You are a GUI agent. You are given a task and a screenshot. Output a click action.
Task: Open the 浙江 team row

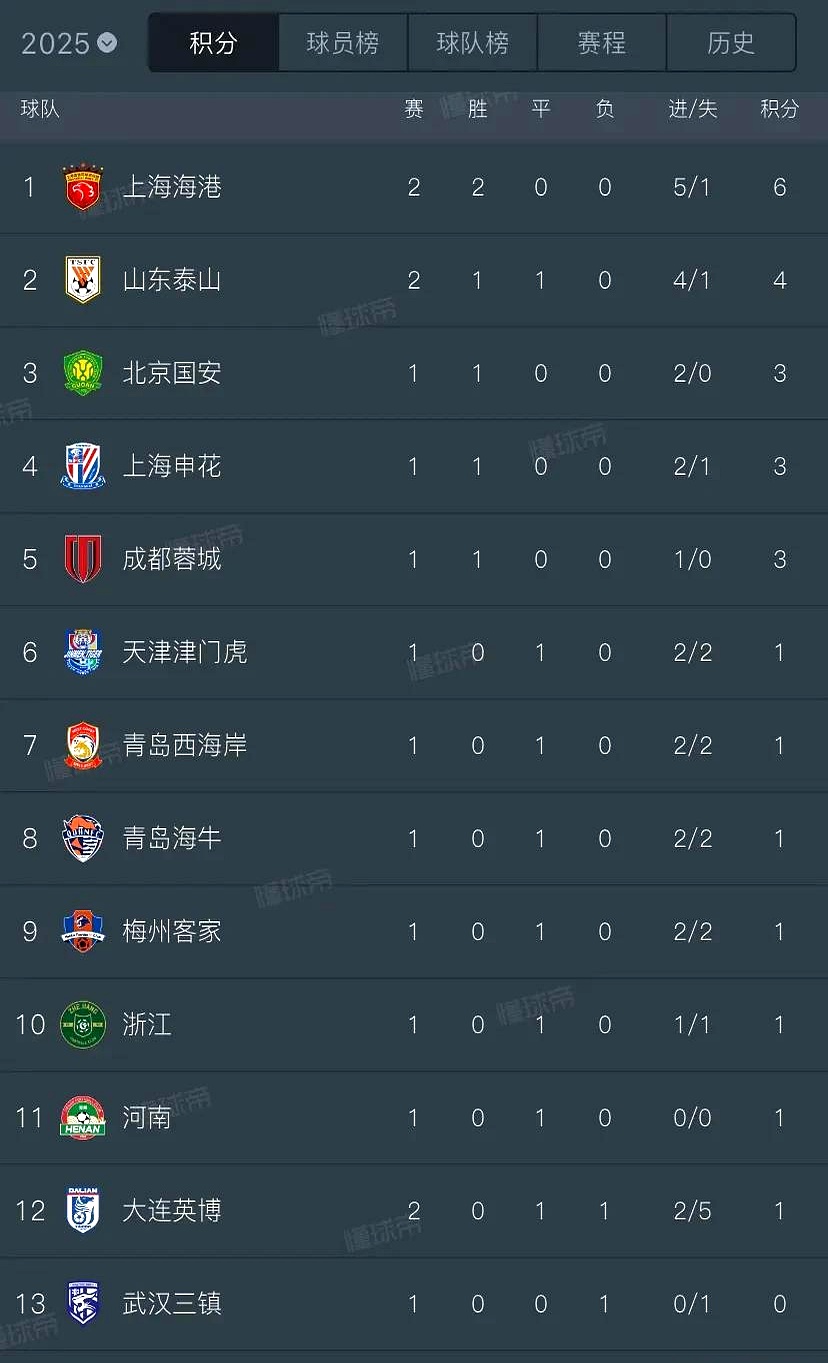pos(147,1024)
